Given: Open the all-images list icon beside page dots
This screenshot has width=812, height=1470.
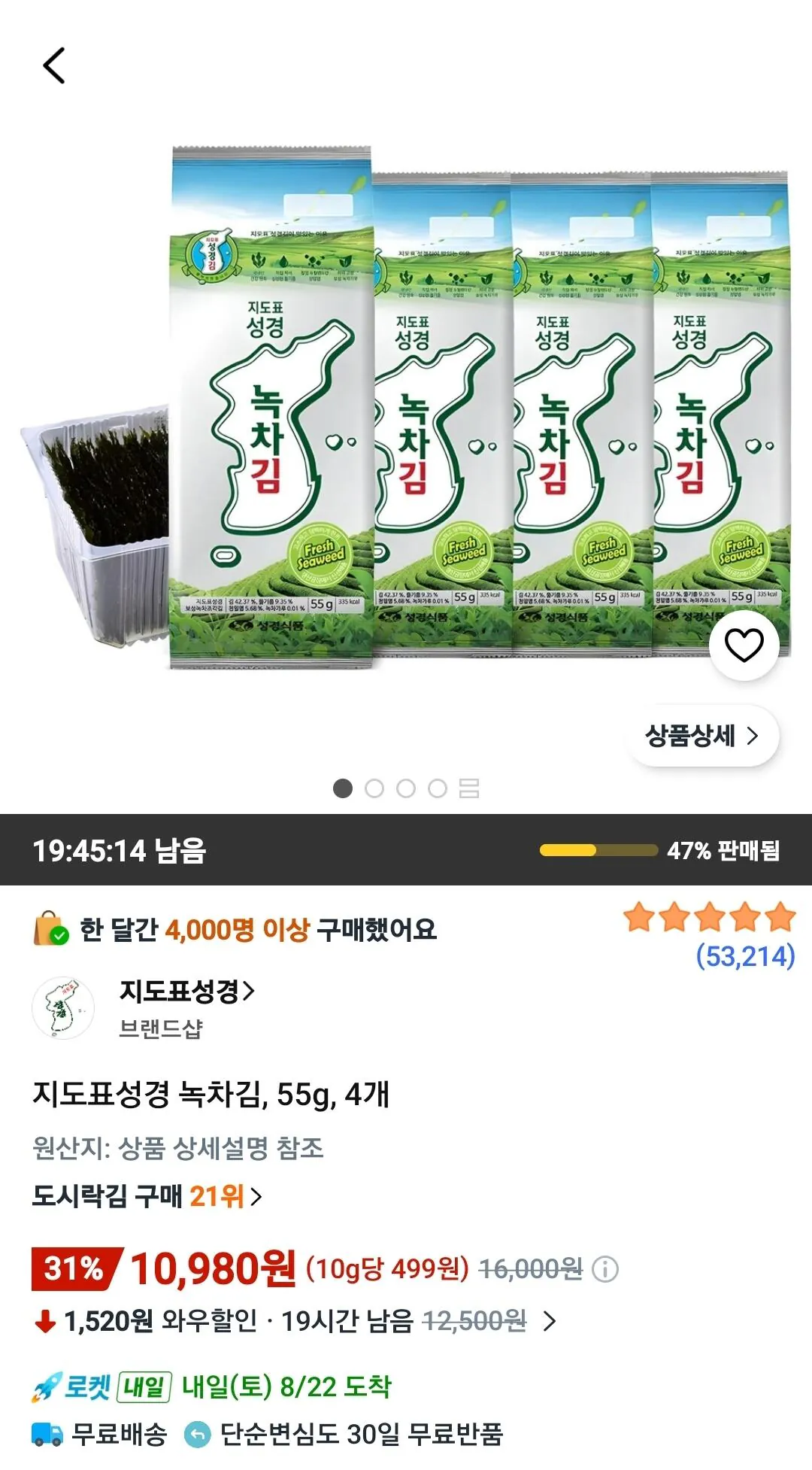Looking at the screenshot, I should [469, 788].
